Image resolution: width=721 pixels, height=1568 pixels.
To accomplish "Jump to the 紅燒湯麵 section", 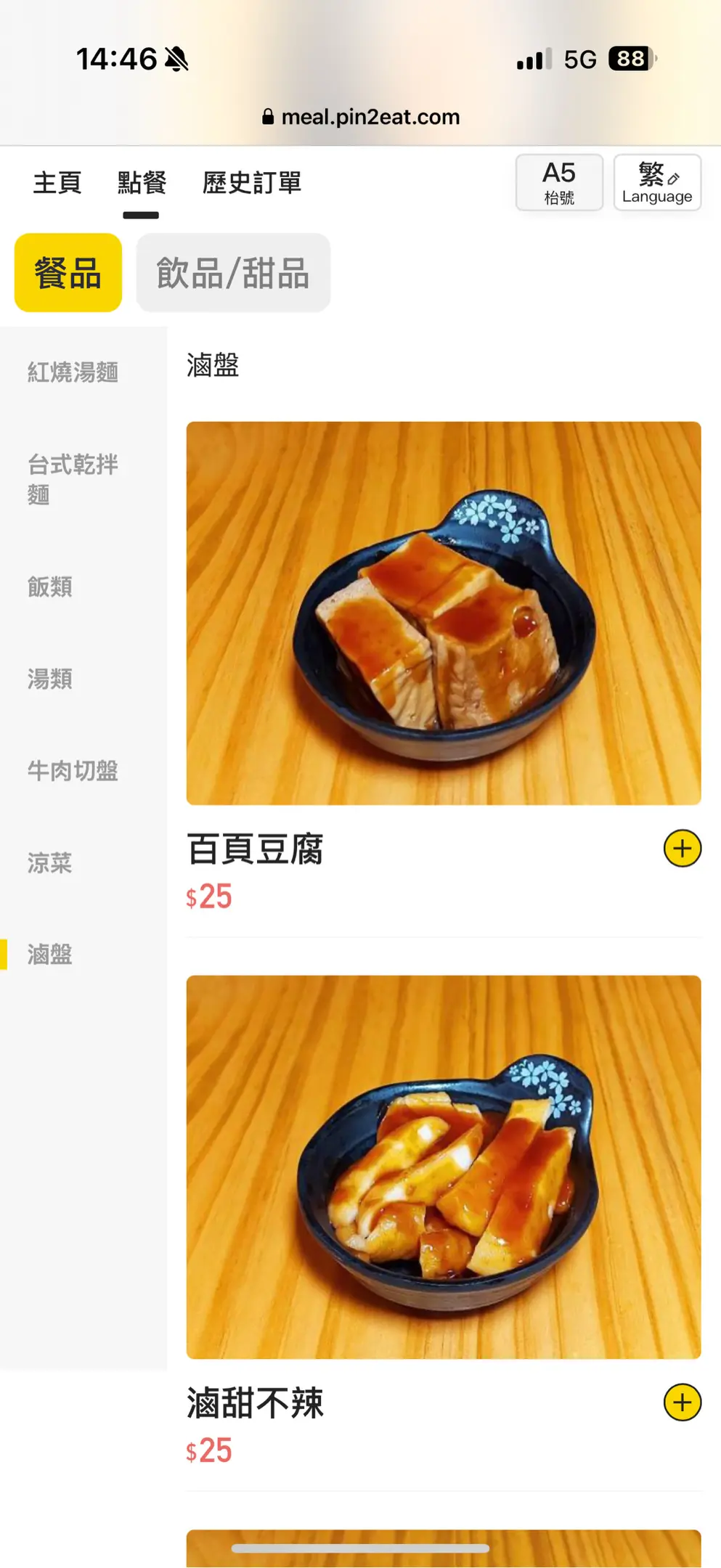I will point(73,372).
